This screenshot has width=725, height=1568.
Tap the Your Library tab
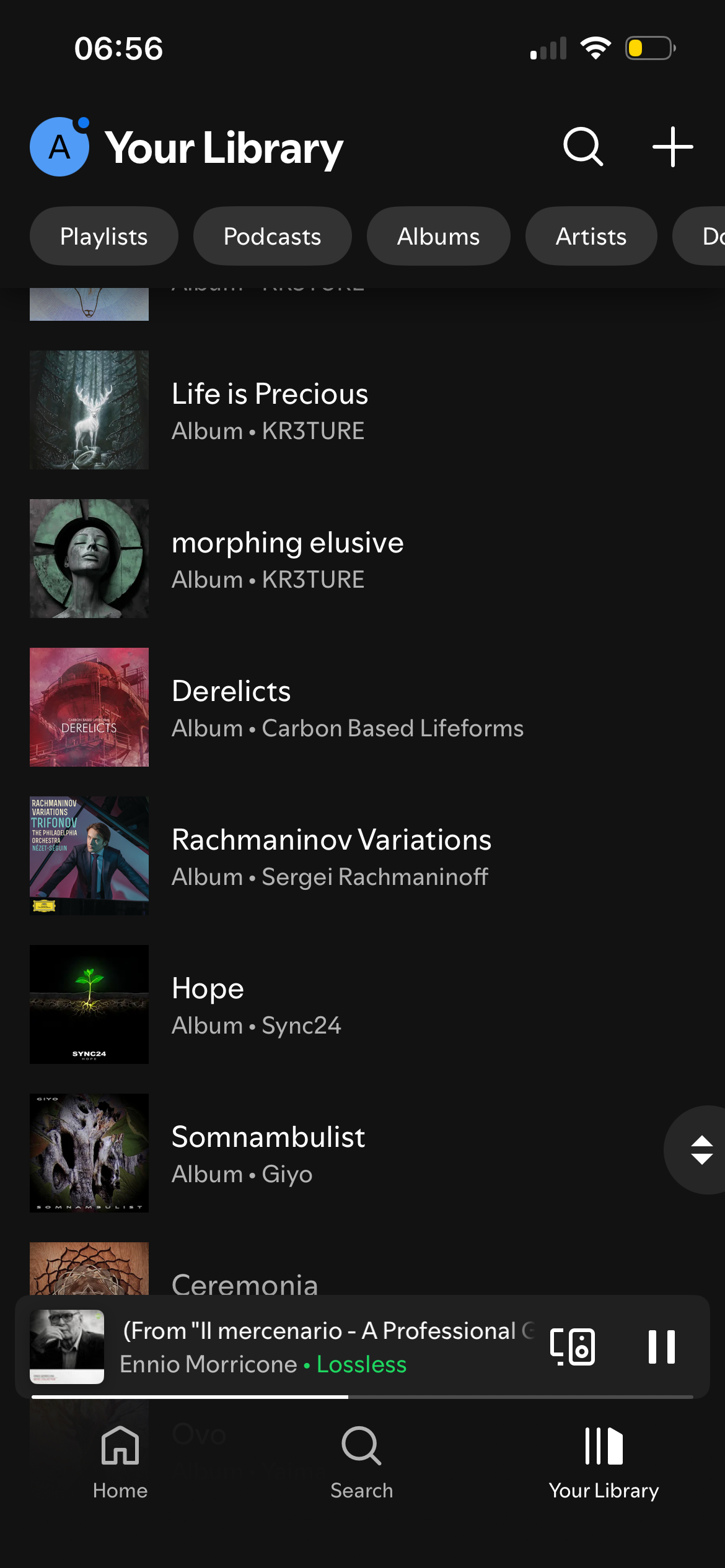(x=604, y=1461)
